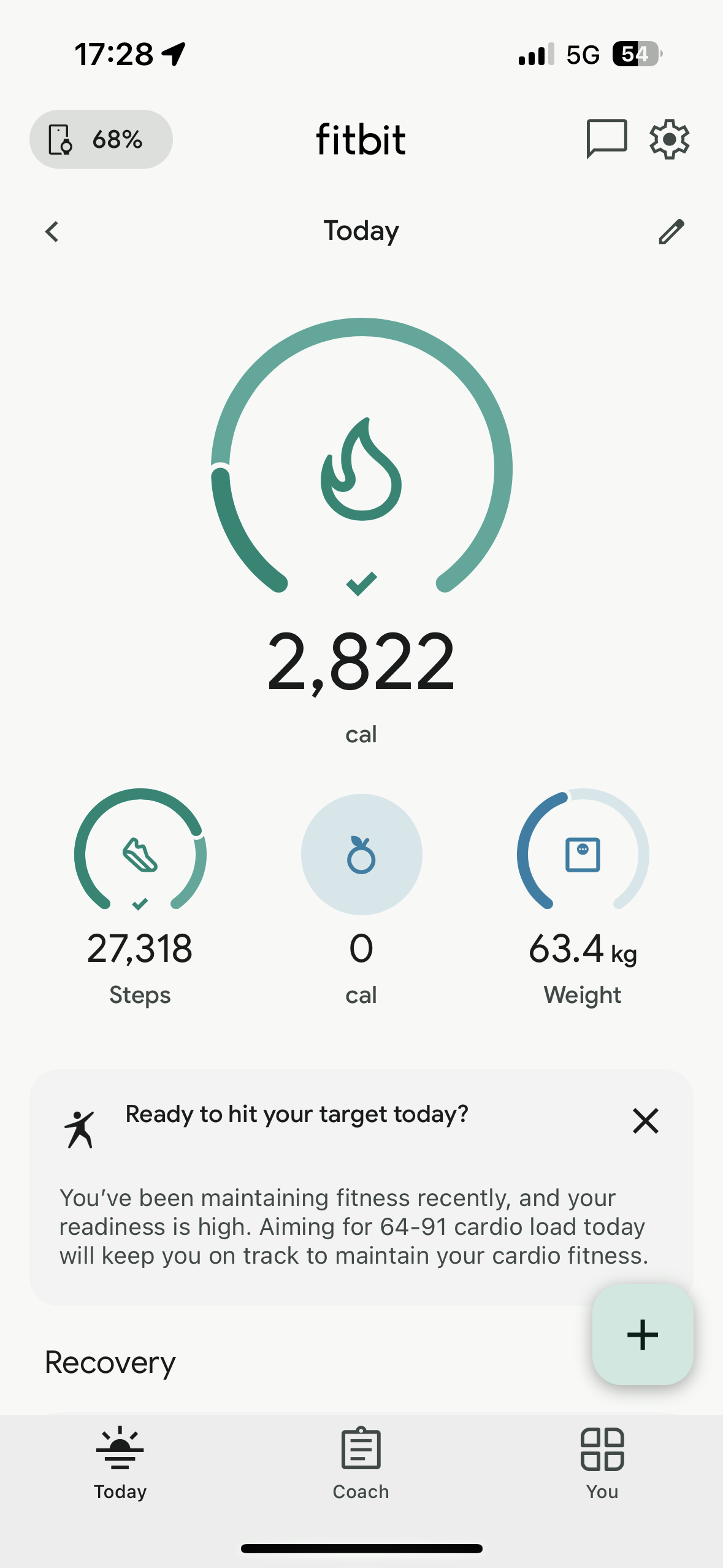The height and width of the screenshot is (1568, 723).
Task: Switch to the You tab
Action: tap(602, 1463)
